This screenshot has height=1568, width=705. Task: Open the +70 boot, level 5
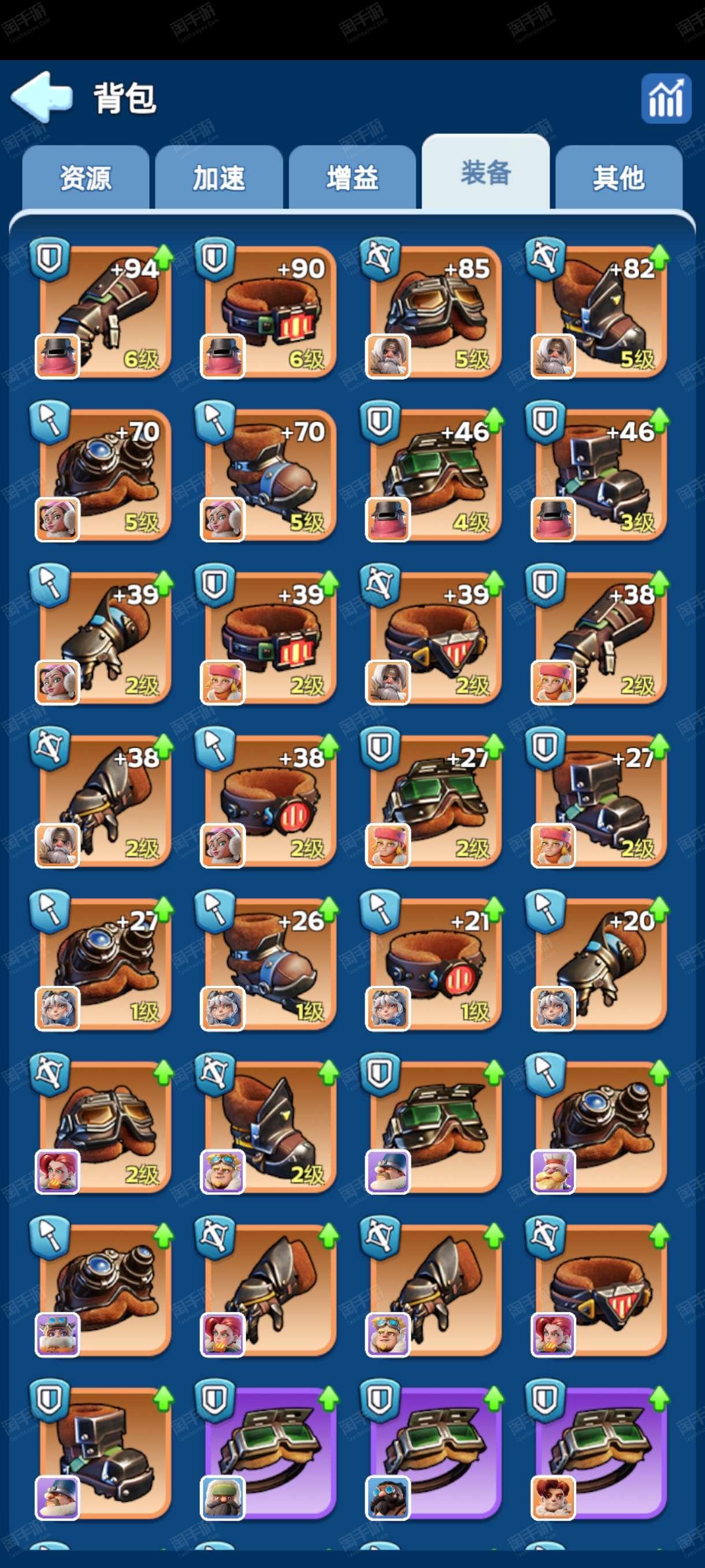coord(269,475)
